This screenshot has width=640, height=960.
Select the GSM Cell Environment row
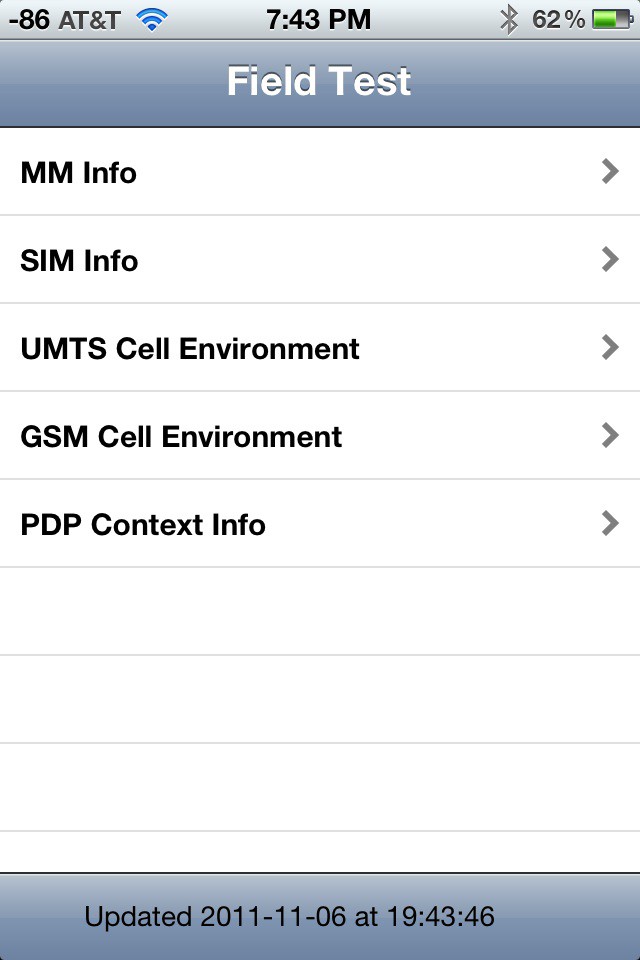[320, 436]
